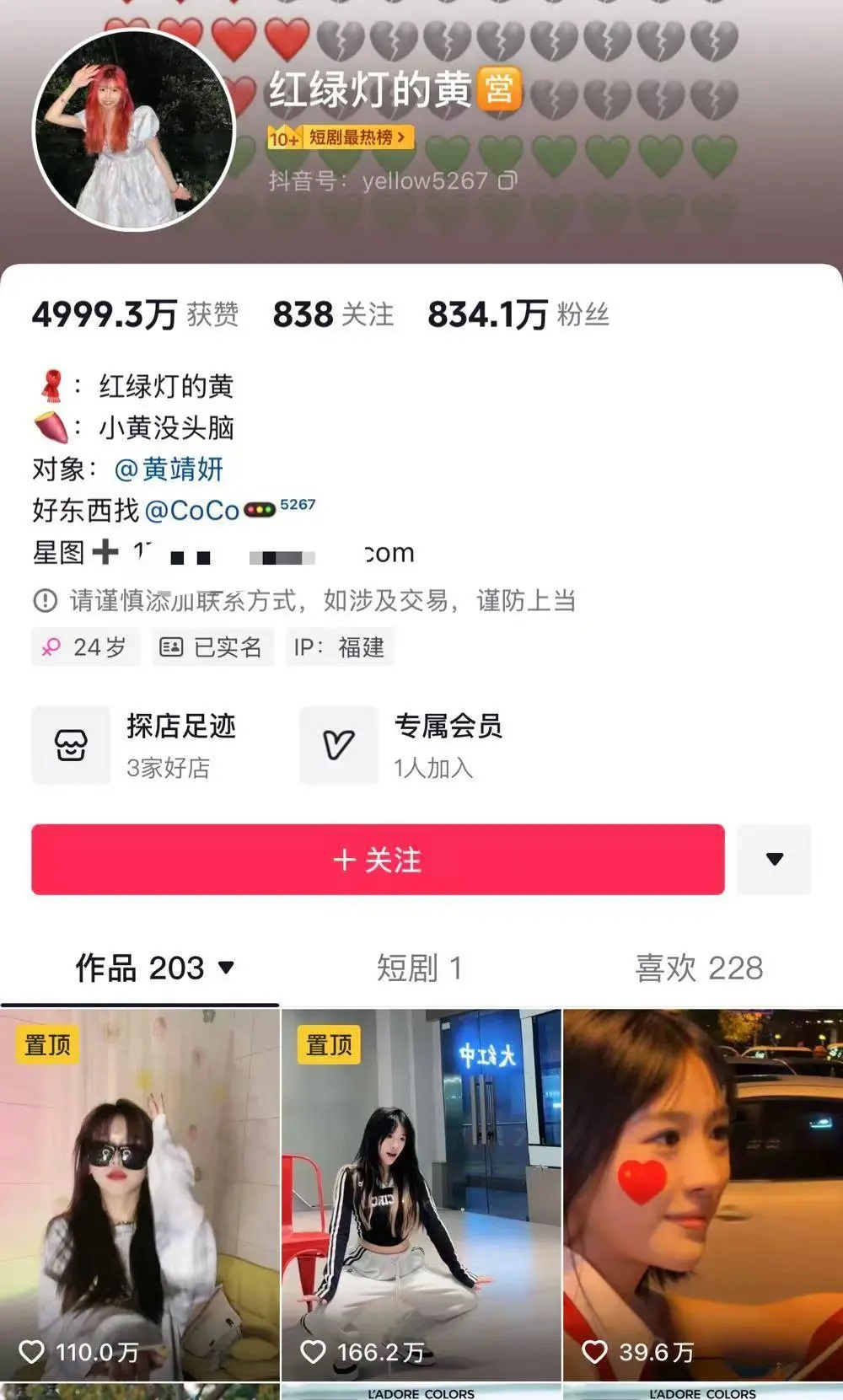Toggle like on the 166.2万 hearted video
The width and height of the screenshot is (843, 1400).
[x=314, y=1353]
